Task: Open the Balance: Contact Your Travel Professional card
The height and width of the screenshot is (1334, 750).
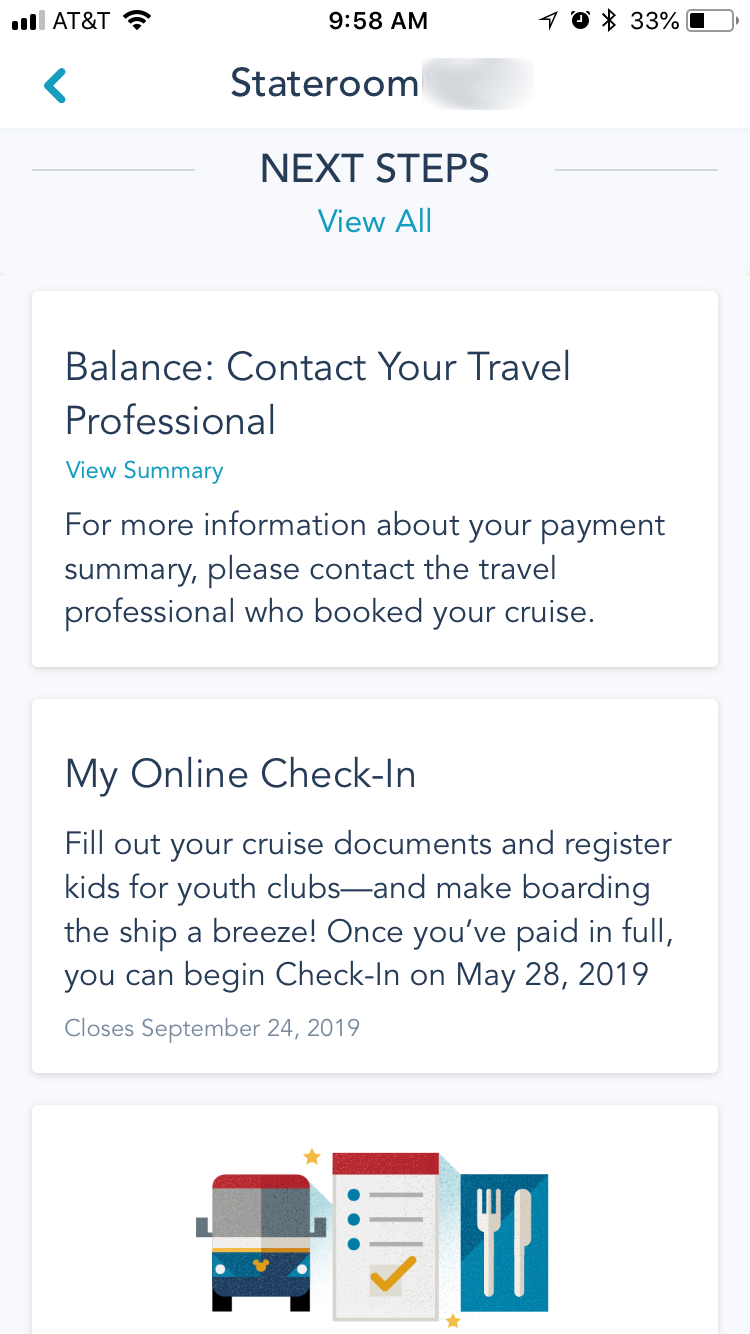Action: coord(375,479)
